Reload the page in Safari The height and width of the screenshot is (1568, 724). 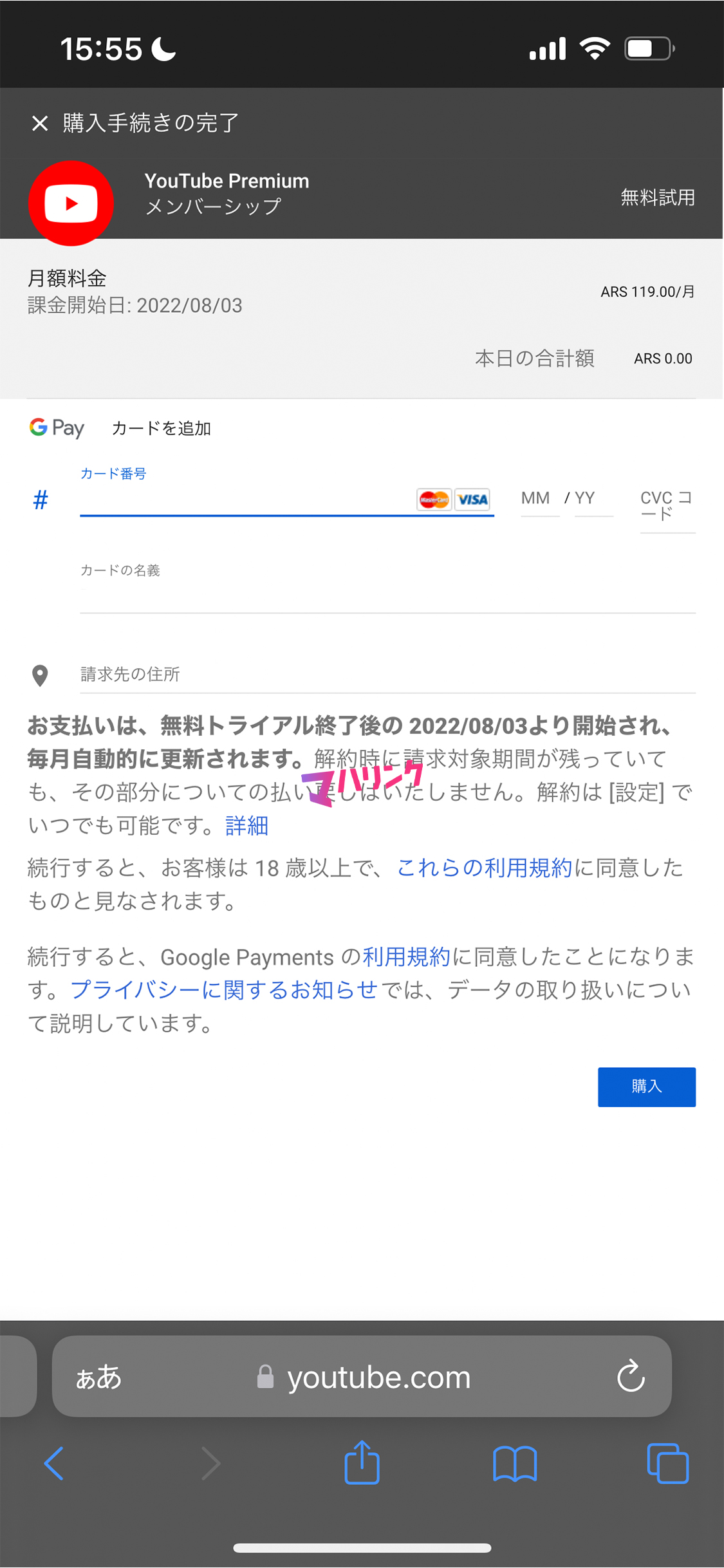tap(631, 1376)
